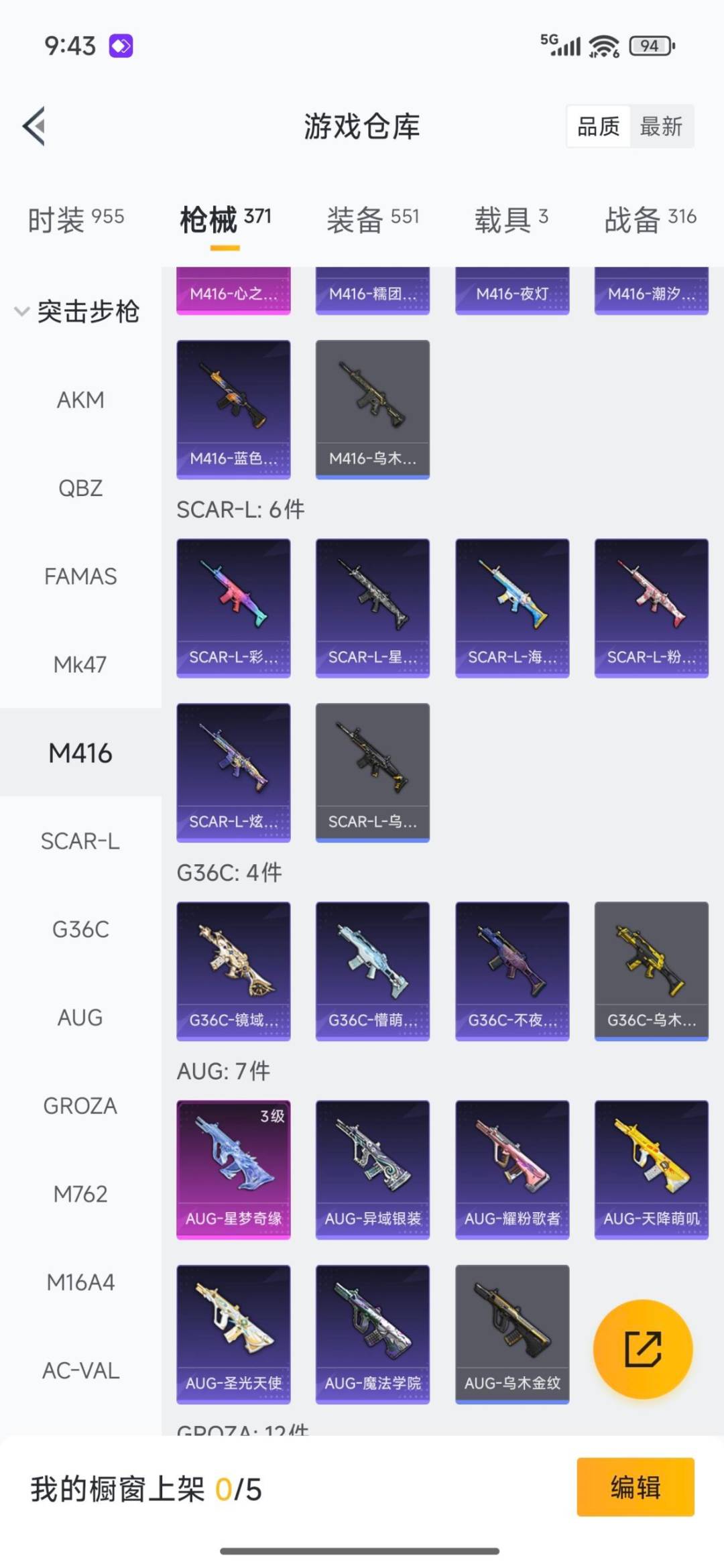Go back from 游戏仓库
This screenshot has height=1568, width=724.
tap(35, 126)
